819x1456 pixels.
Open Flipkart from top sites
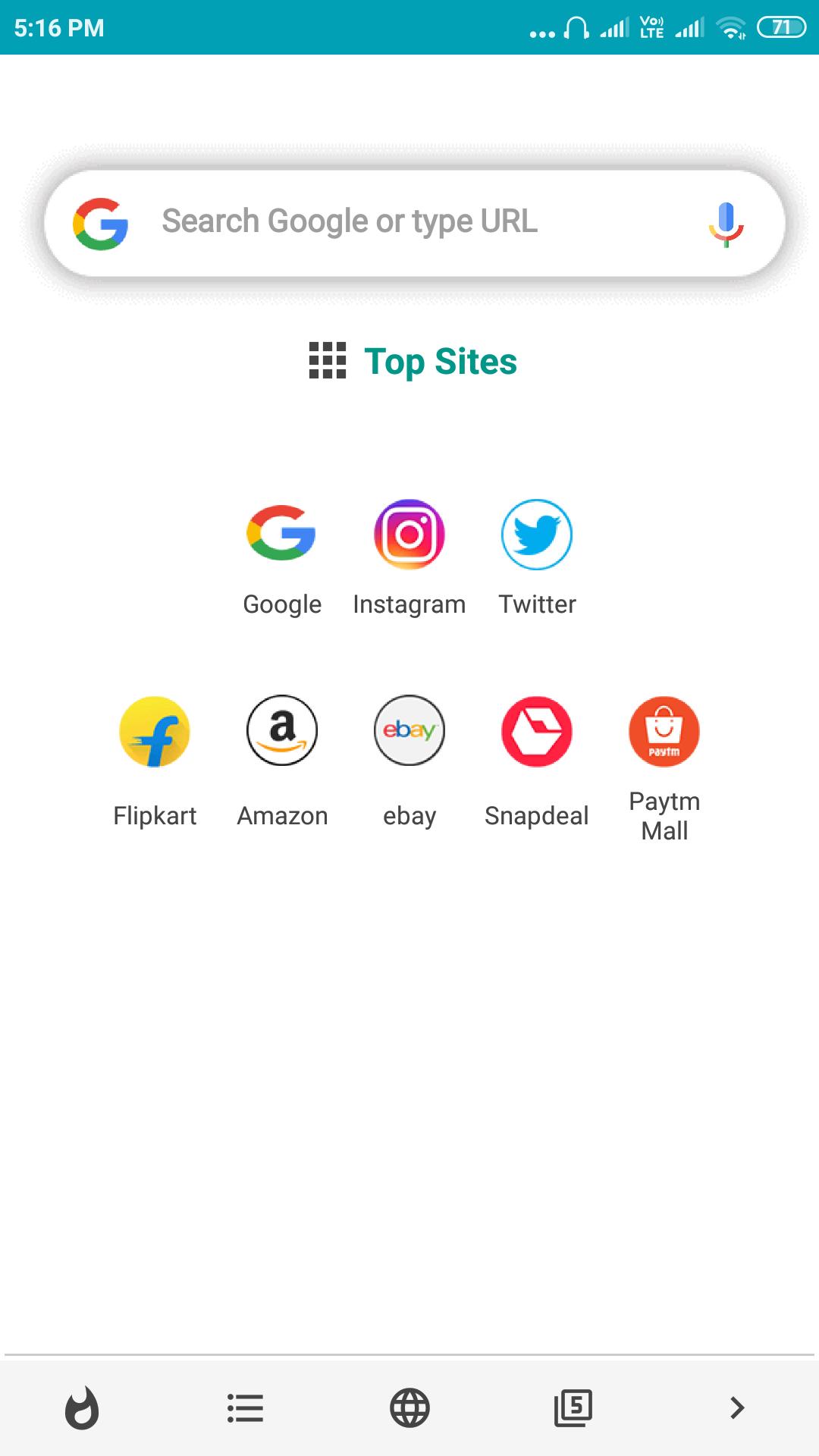point(155,732)
